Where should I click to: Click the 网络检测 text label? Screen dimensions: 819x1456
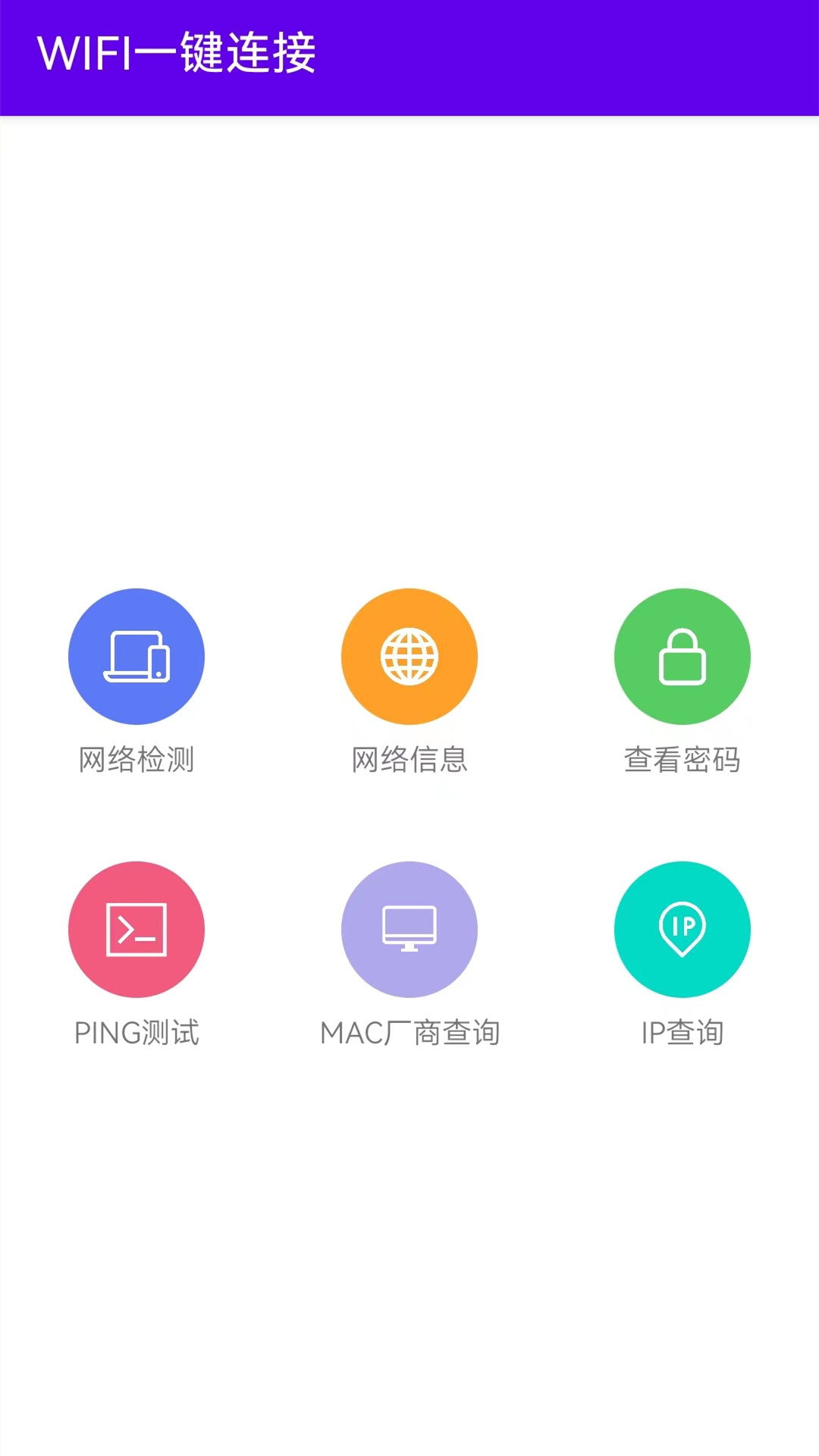[136, 761]
